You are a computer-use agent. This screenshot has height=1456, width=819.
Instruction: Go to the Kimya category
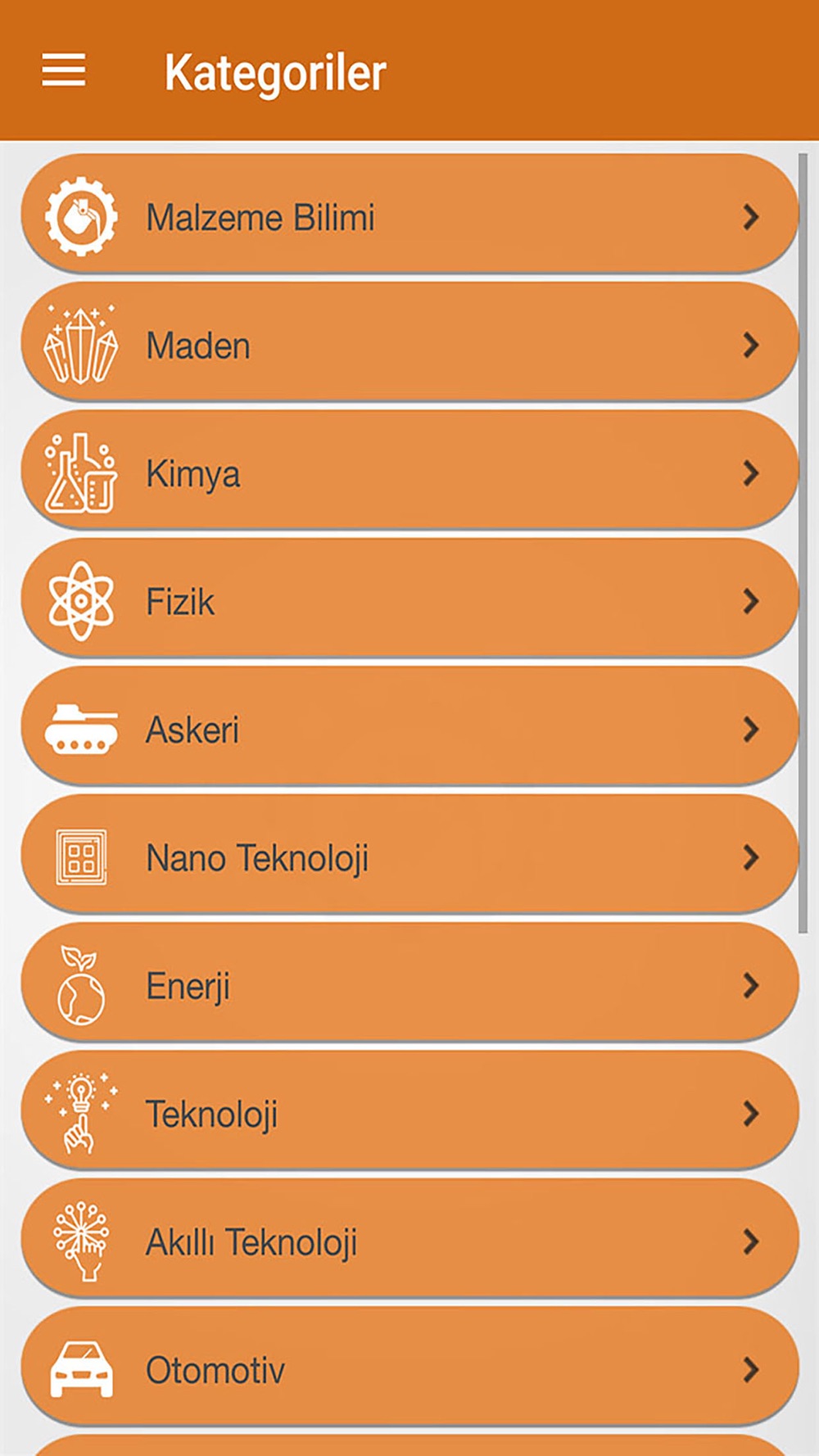pyautogui.click(x=409, y=470)
